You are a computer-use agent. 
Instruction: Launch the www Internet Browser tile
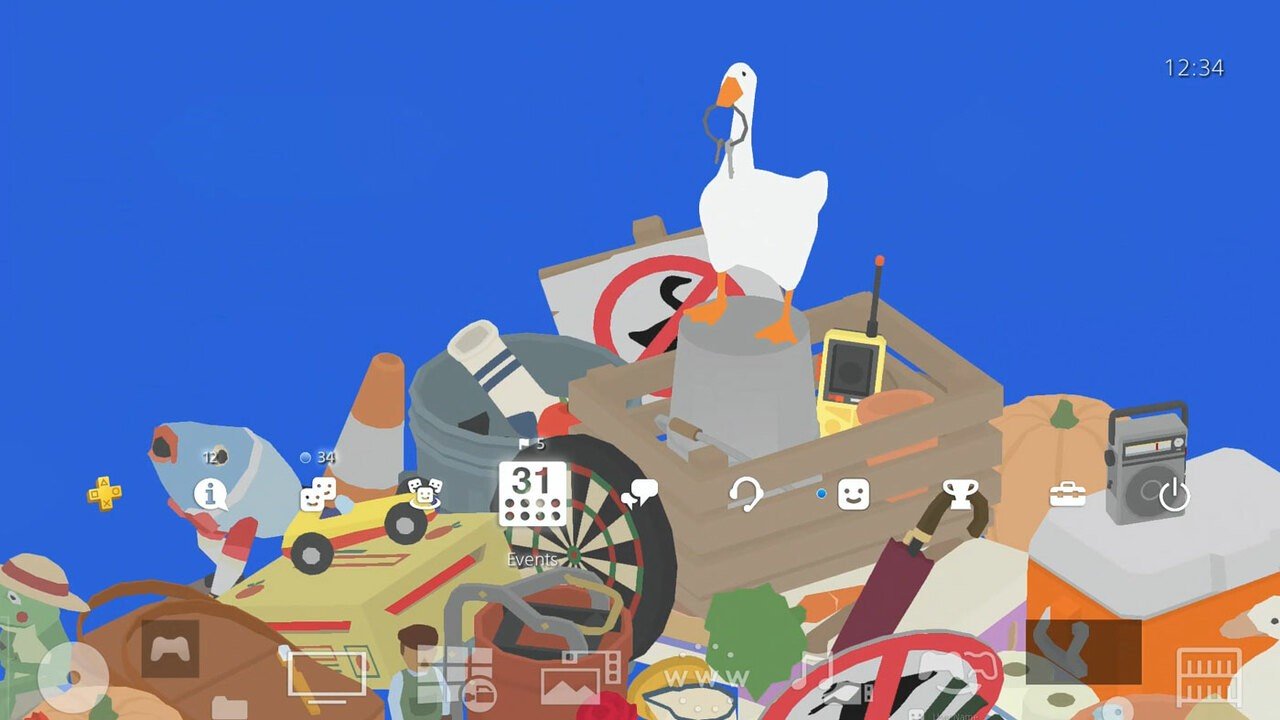click(x=706, y=678)
